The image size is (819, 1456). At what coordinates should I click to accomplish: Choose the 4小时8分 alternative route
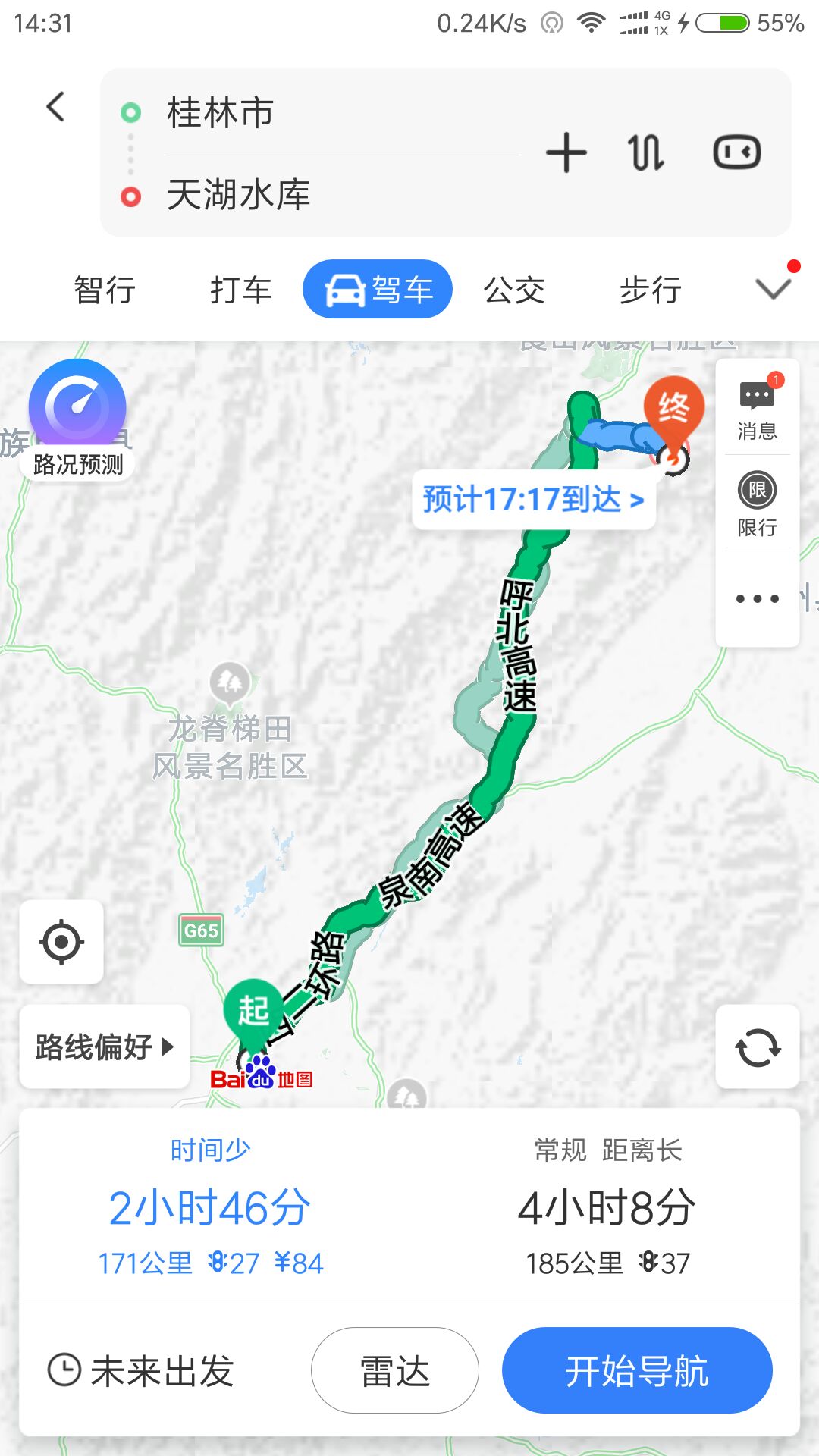coord(607,1207)
